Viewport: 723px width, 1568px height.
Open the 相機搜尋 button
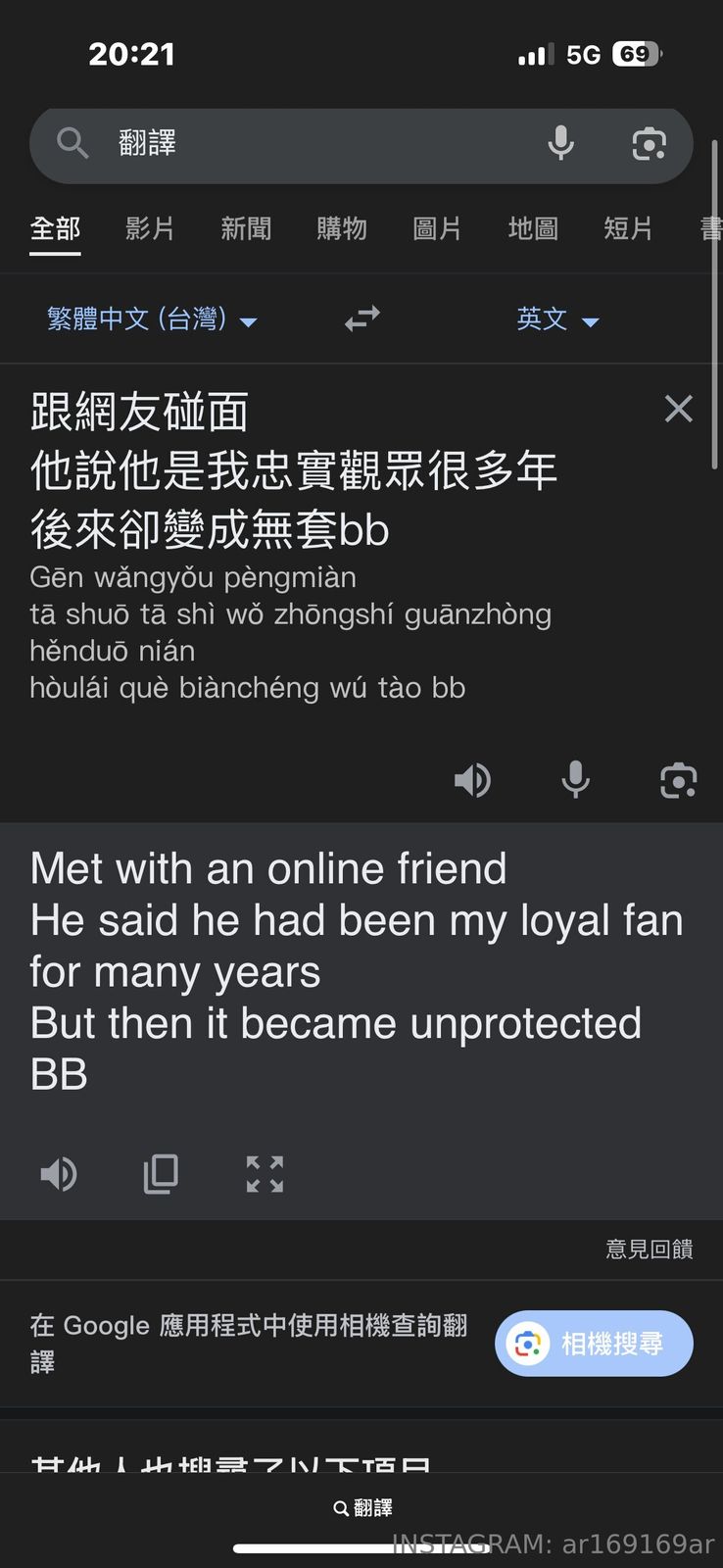tap(594, 1344)
